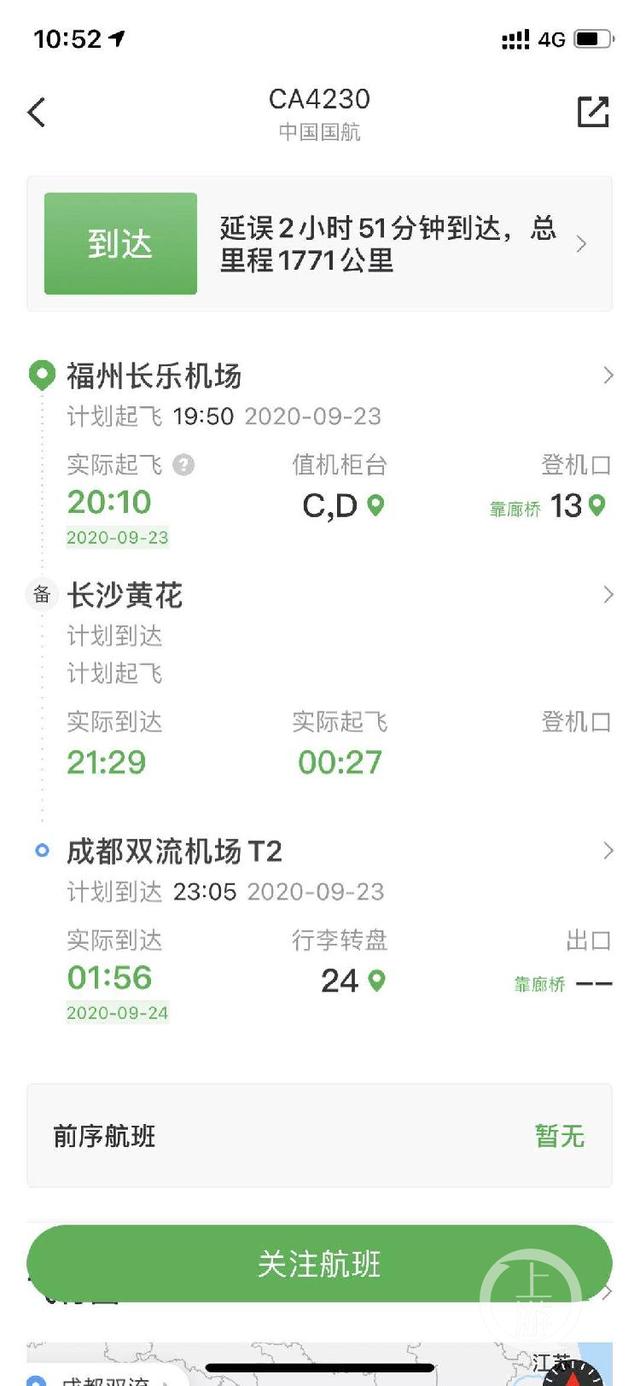This screenshot has height=1386, width=640.
Task: Tap the help icon beside 实际起飞
Action: (x=183, y=465)
